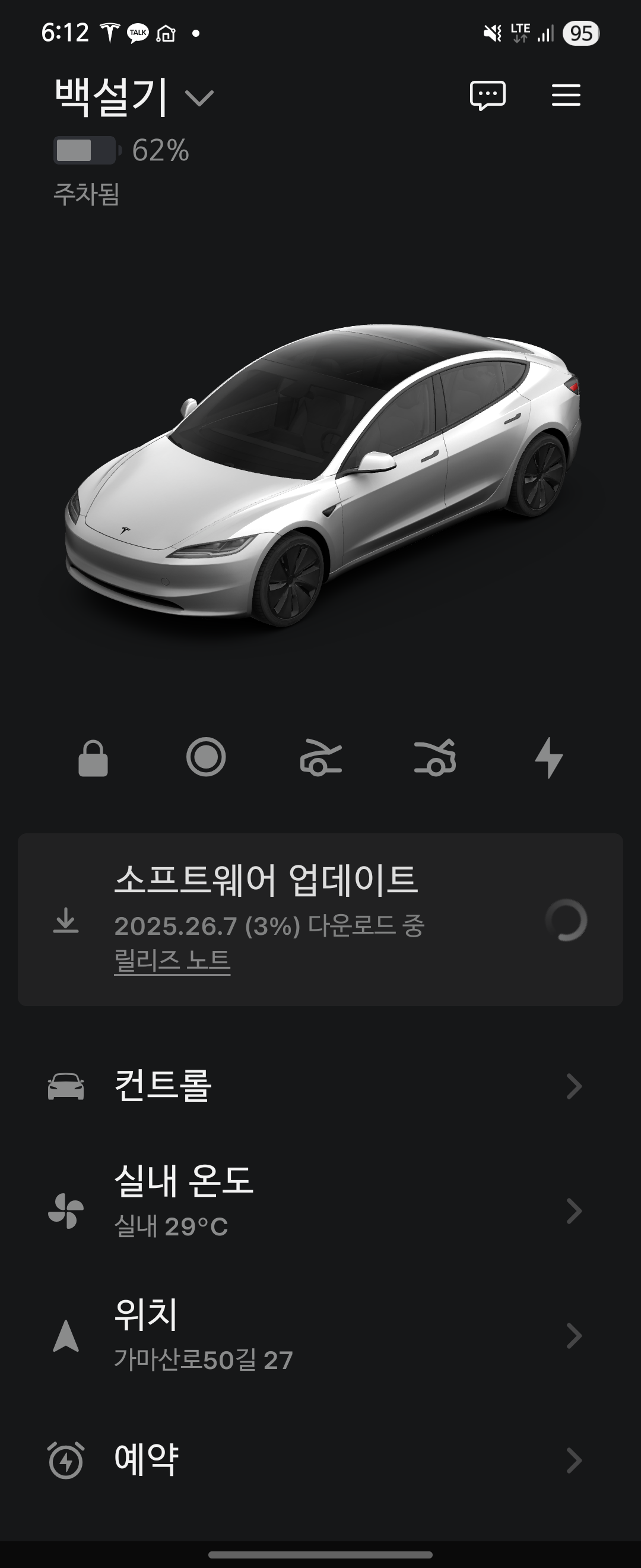Open the 컨트롤 row
The image size is (641, 1568).
pos(320,1086)
